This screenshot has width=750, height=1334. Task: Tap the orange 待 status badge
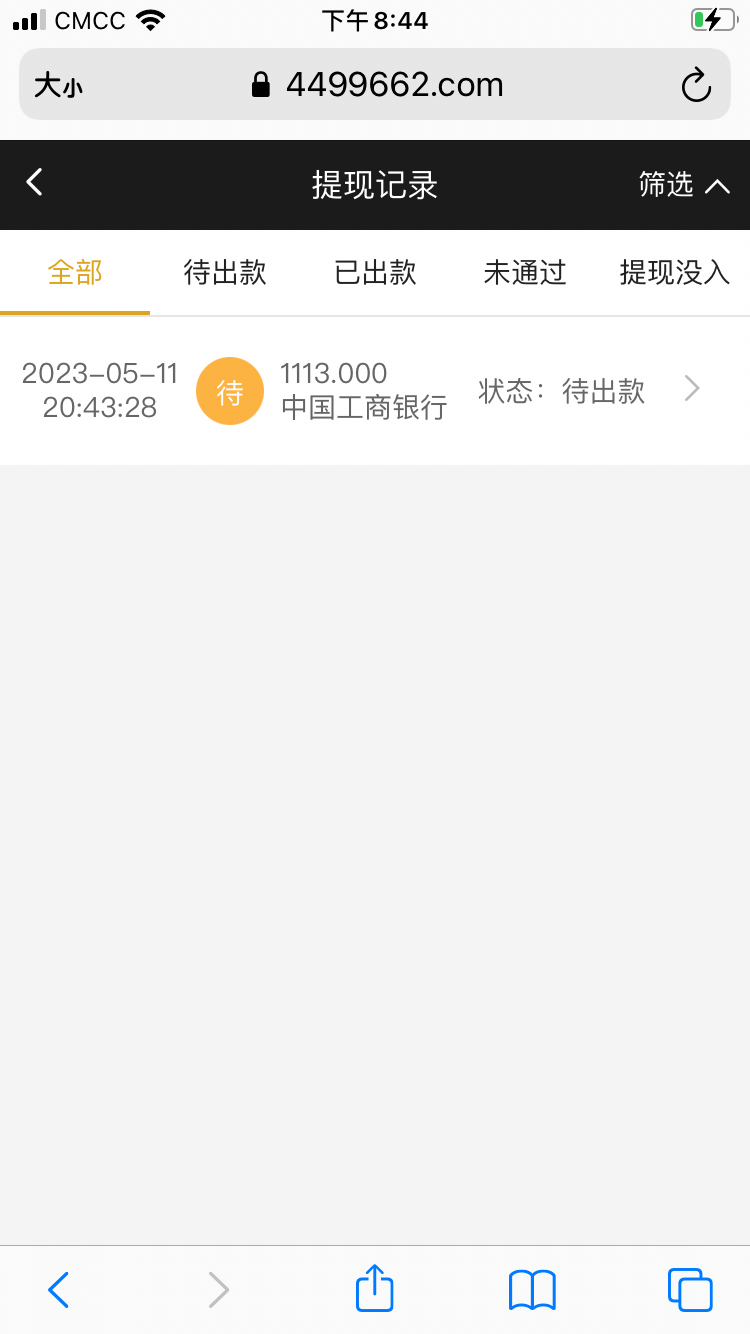pyautogui.click(x=230, y=390)
